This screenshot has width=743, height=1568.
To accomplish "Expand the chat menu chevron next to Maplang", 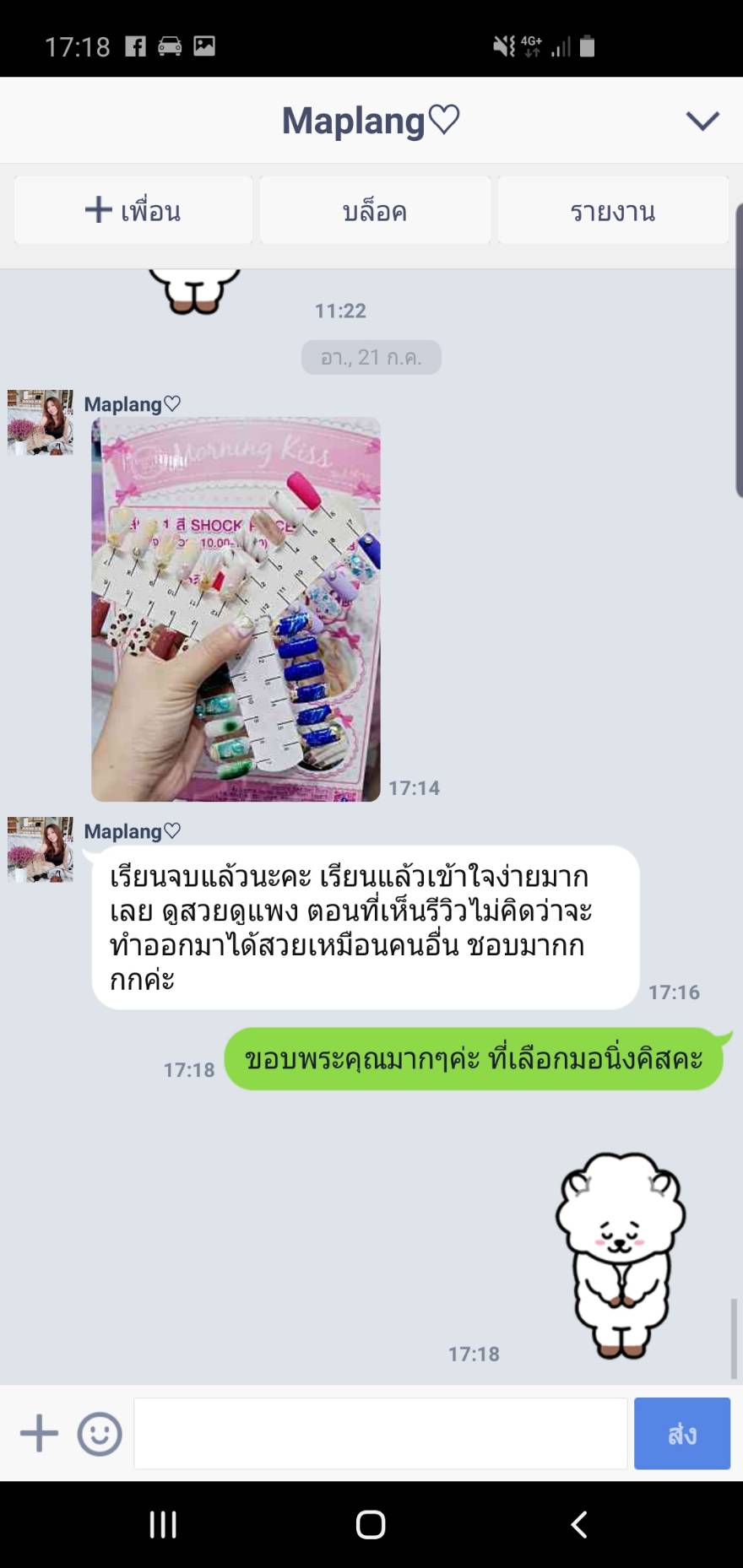I will [x=702, y=121].
